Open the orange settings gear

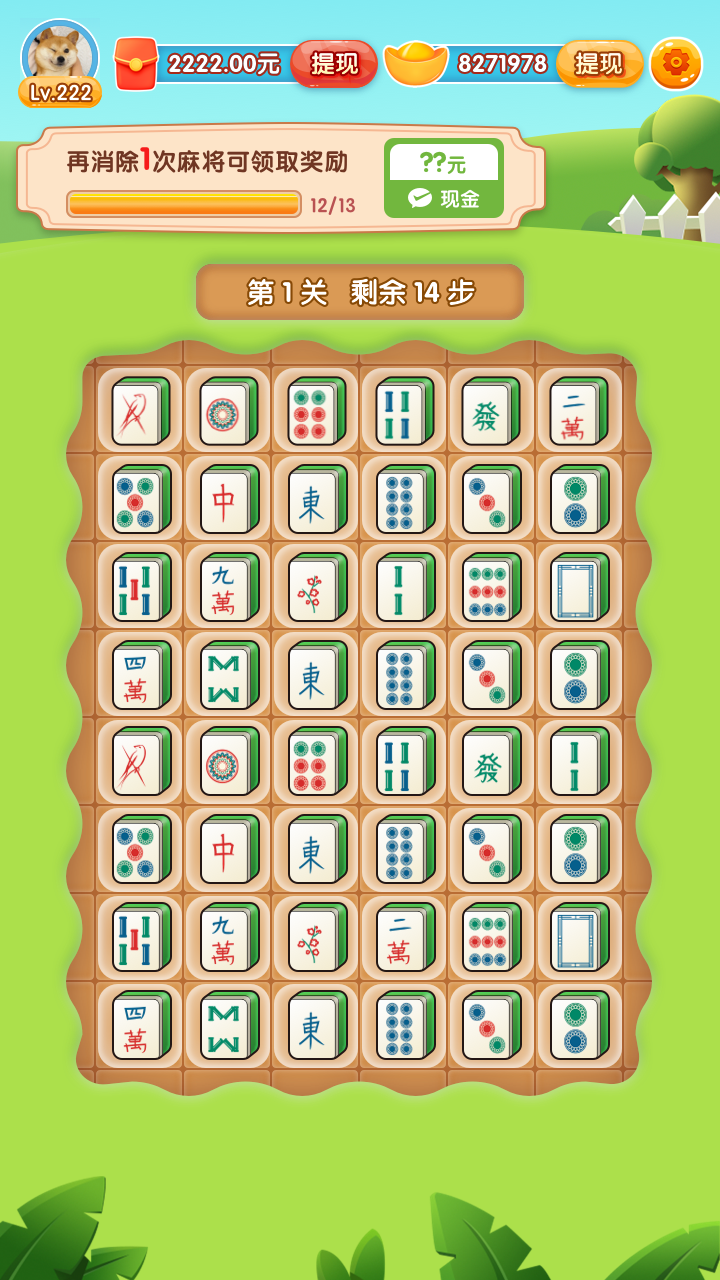click(676, 64)
